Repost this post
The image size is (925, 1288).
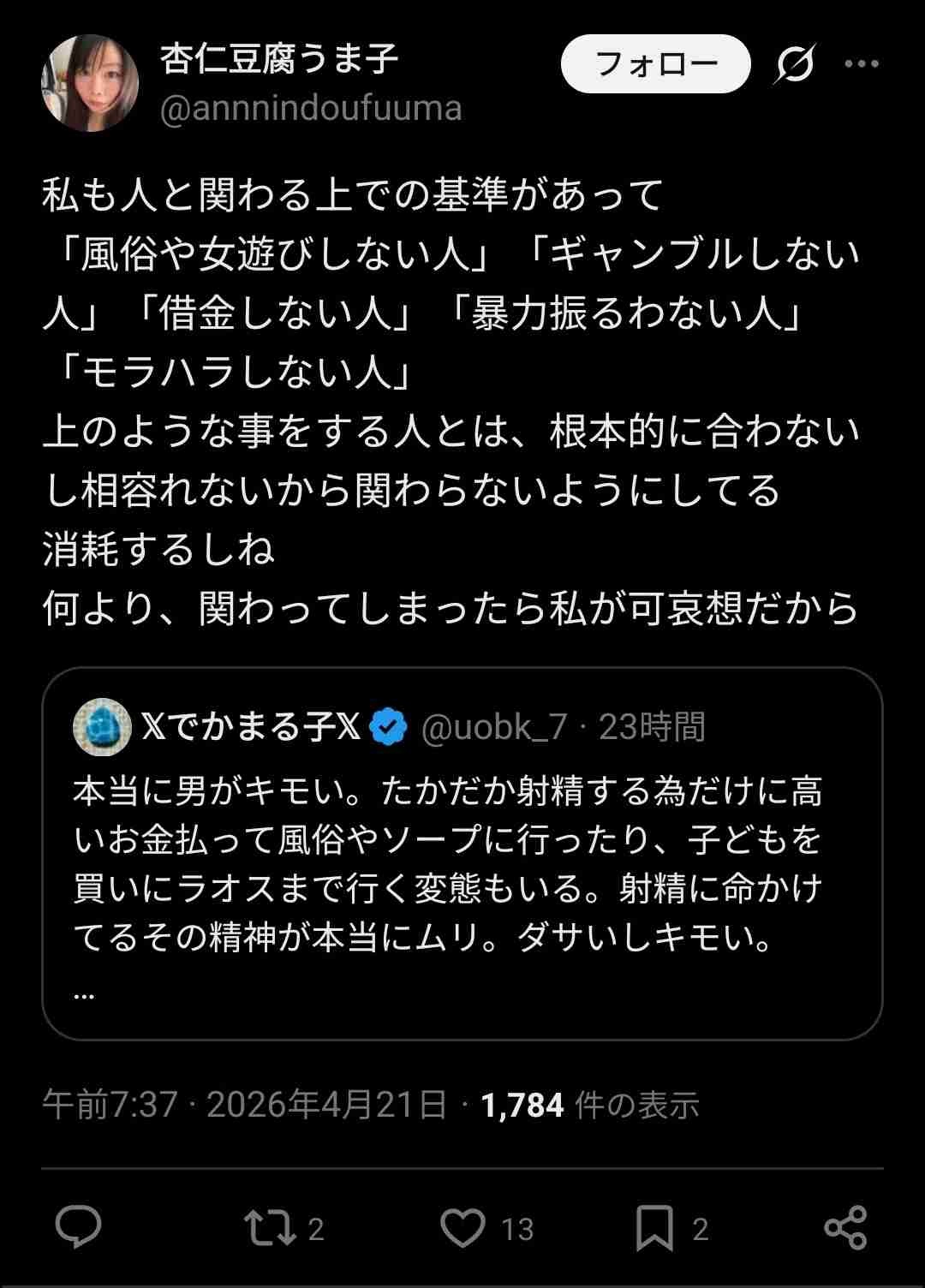271,1228
